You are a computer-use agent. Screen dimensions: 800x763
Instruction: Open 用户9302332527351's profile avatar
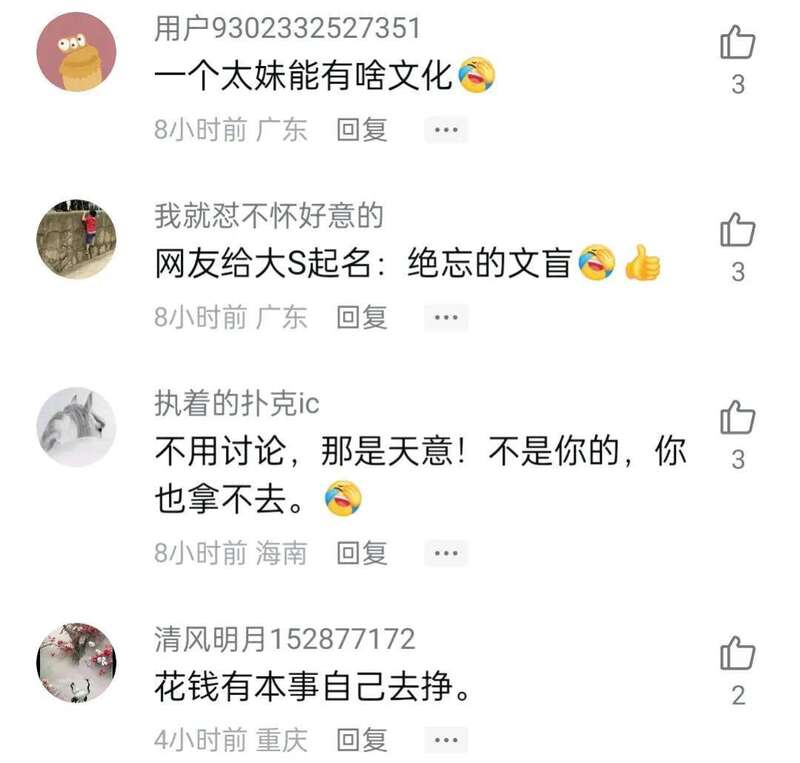pyautogui.click(x=77, y=52)
